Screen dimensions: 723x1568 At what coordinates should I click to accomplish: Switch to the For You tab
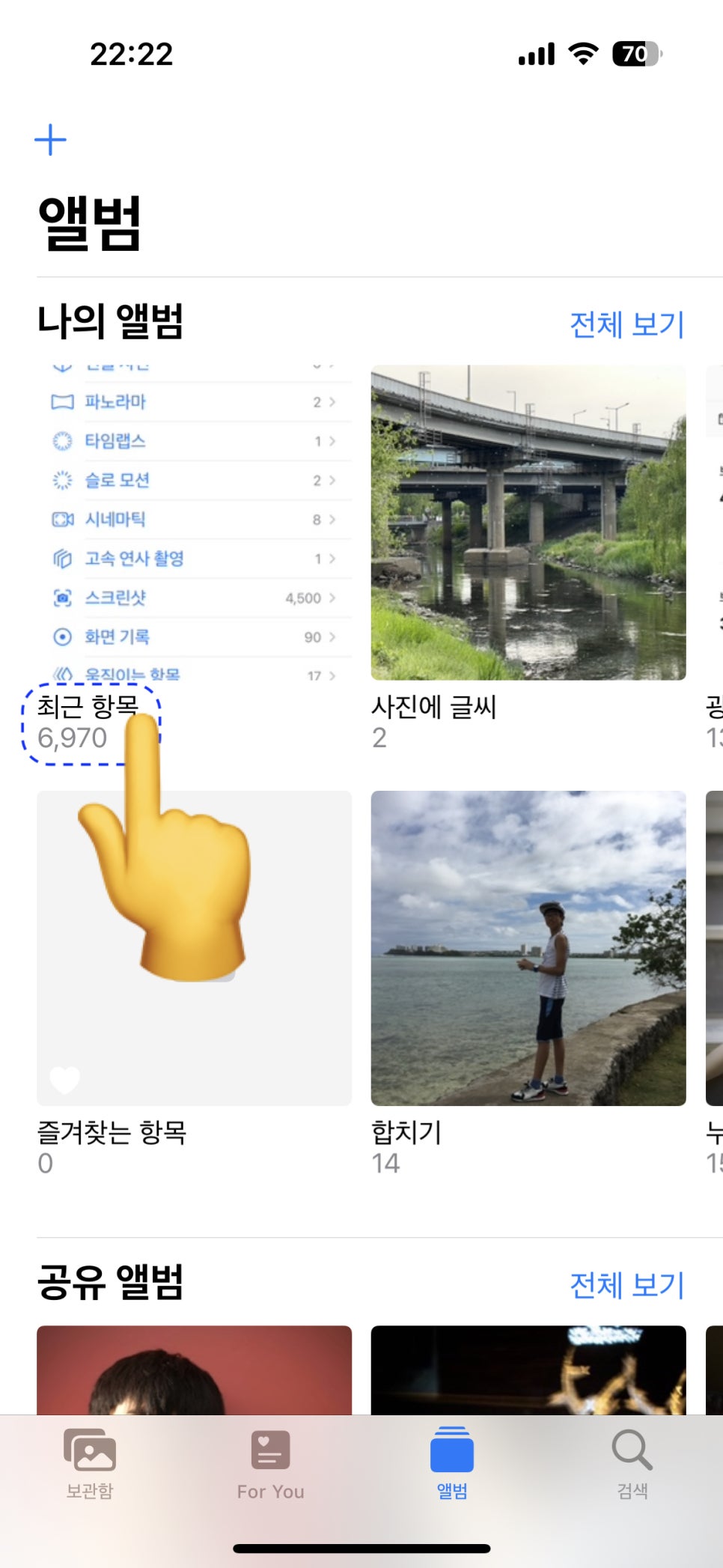(x=270, y=1464)
